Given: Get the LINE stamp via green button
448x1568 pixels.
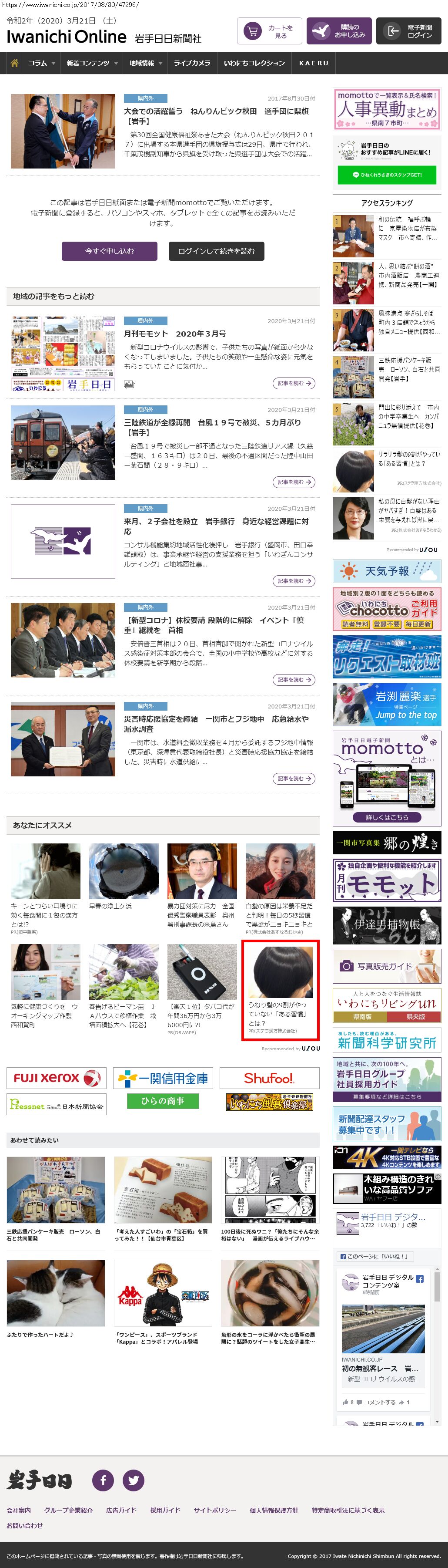Looking at the screenshot, I should (x=387, y=175).
